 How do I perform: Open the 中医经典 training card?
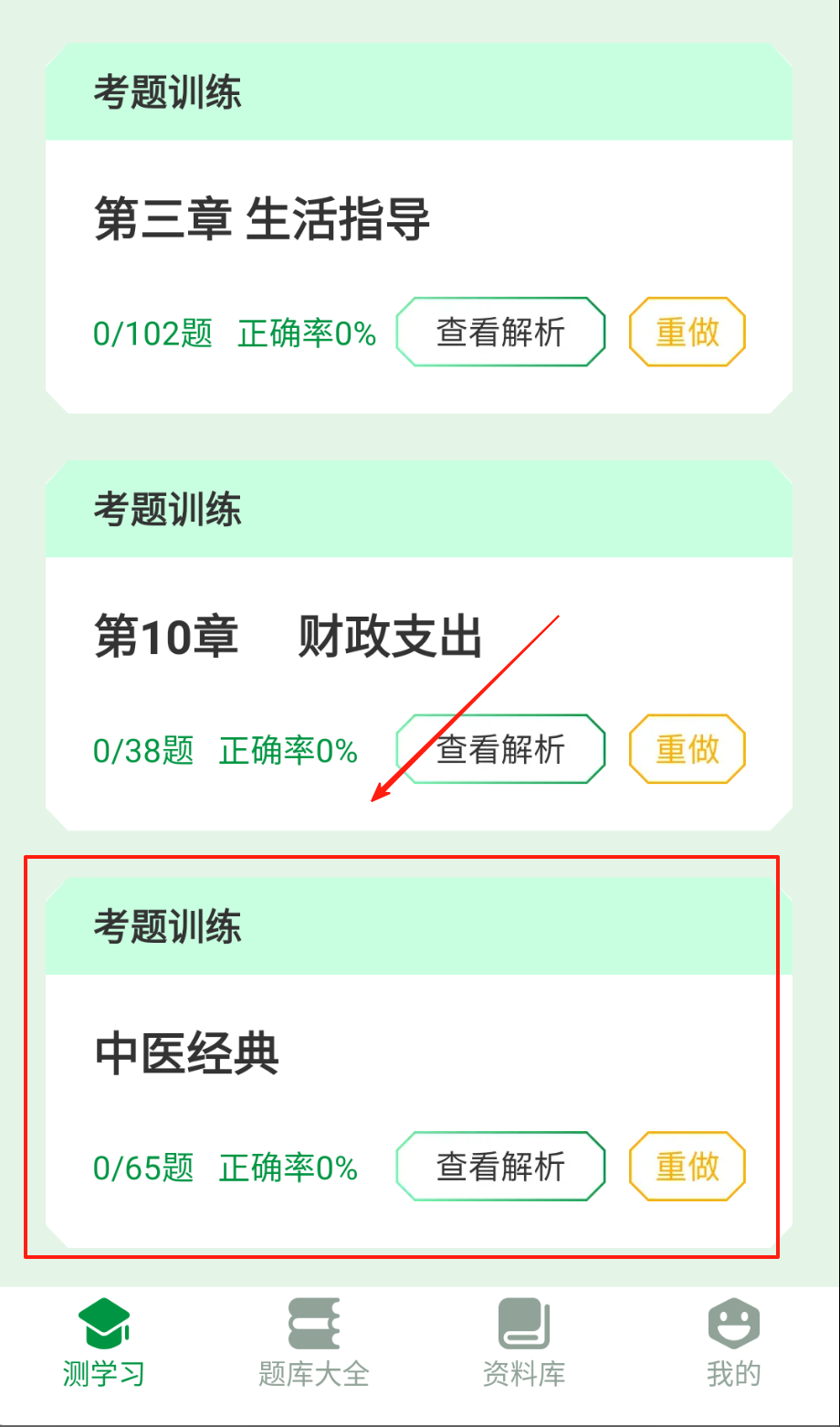(187, 1054)
